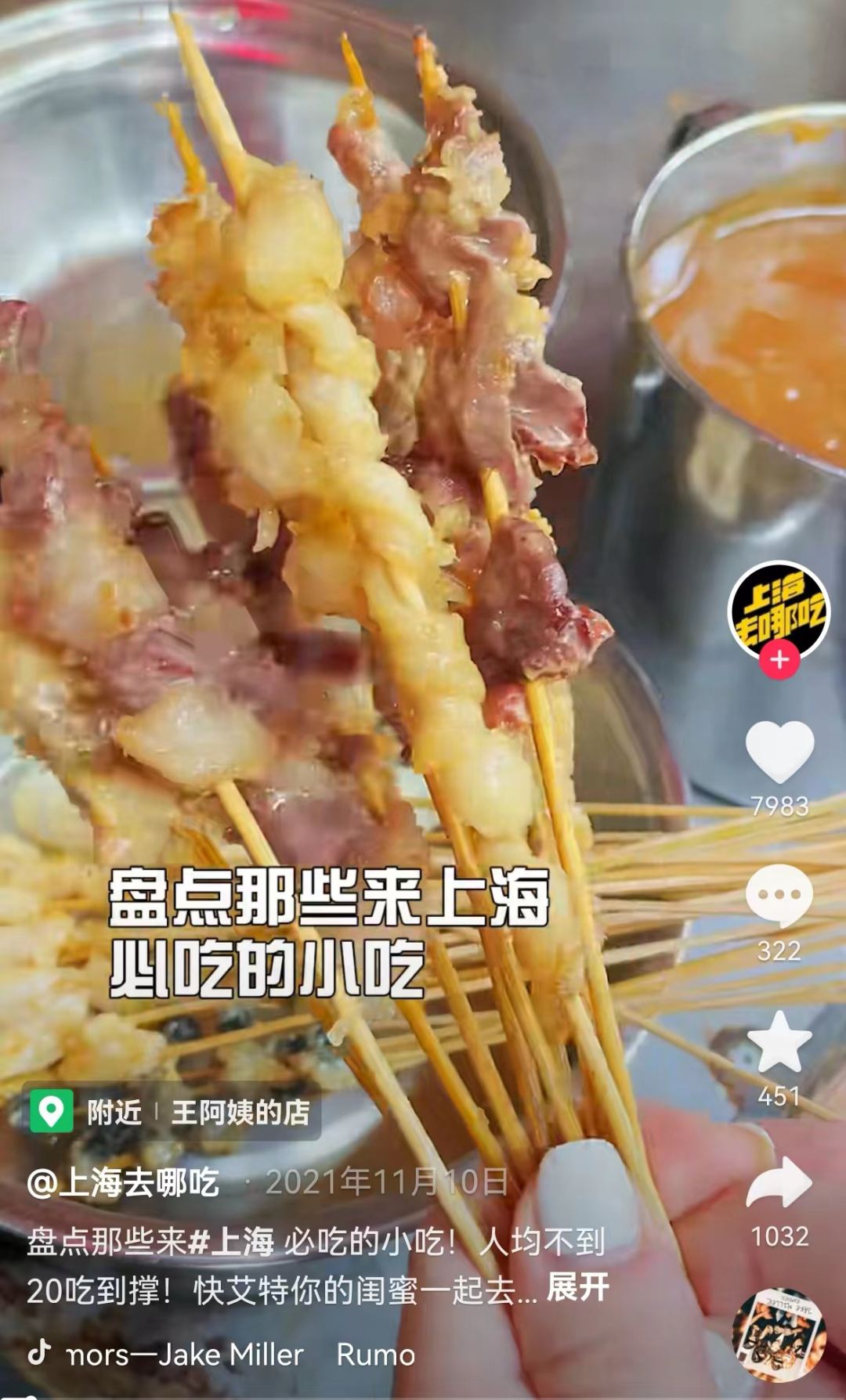Open 上海去哪吃 profile avatar
This screenshot has height=1400, width=846.
click(779, 609)
